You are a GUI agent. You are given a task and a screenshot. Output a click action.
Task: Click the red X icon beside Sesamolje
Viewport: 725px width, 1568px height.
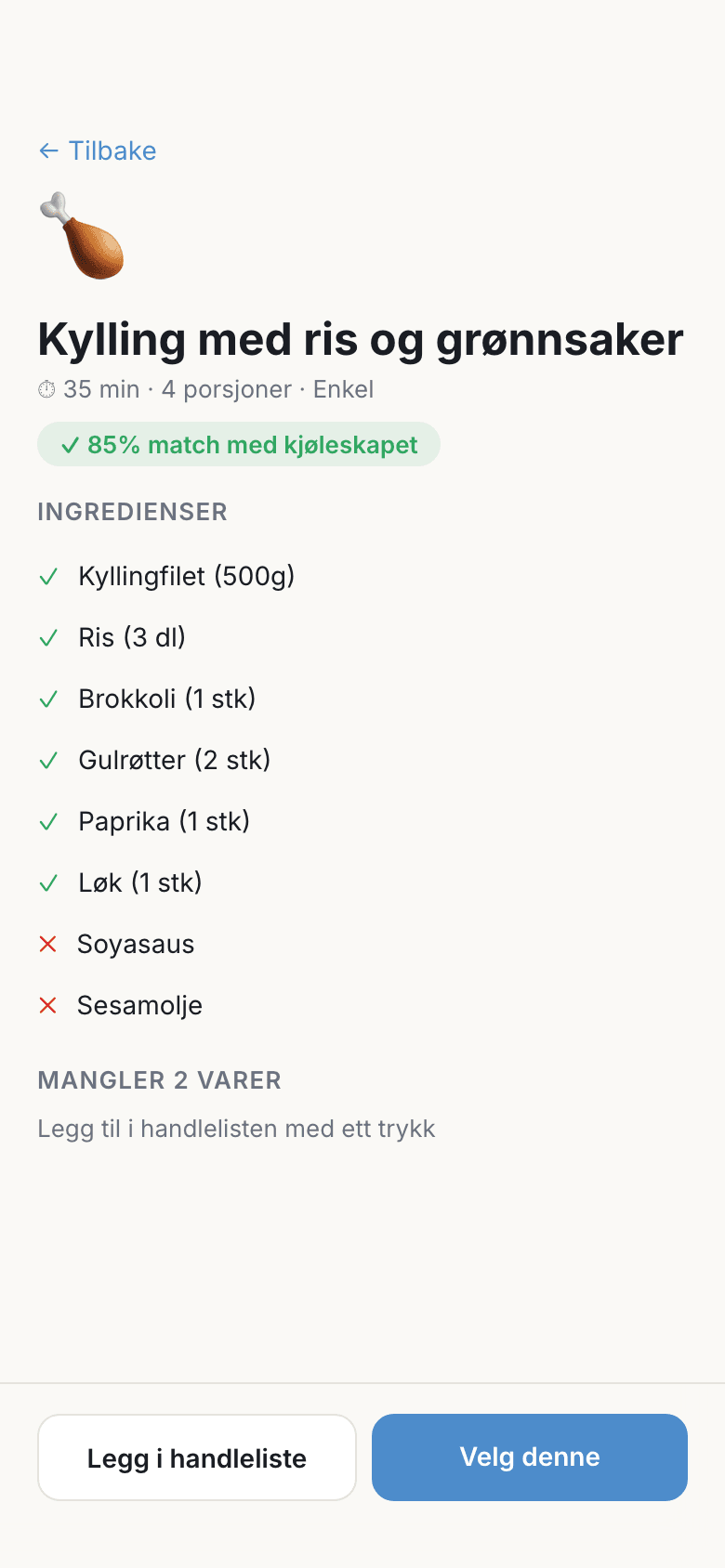click(x=48, y=1005)
